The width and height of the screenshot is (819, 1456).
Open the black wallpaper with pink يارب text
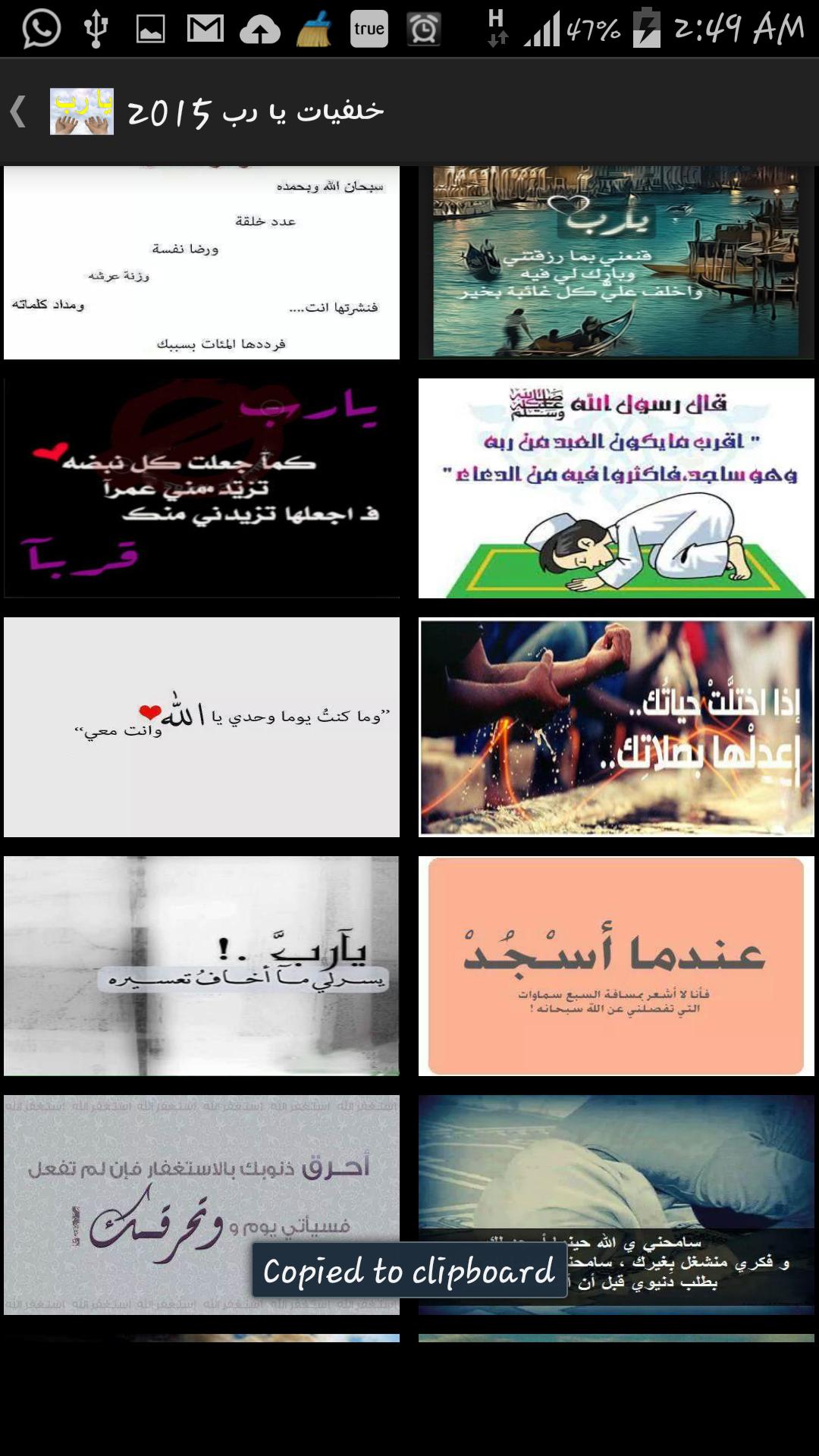point(201,488)
